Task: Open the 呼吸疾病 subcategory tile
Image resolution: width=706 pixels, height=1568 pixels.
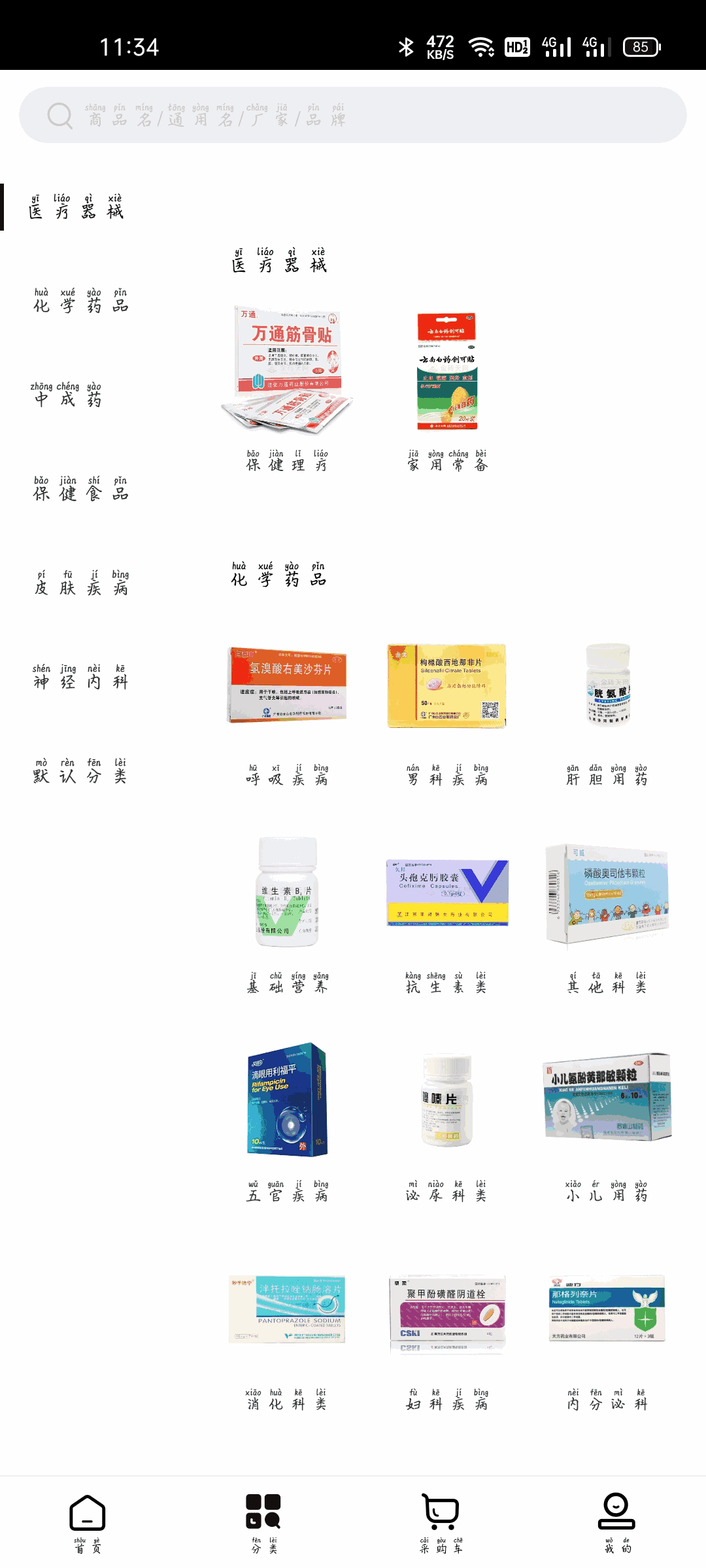Action: click(287, 712)
